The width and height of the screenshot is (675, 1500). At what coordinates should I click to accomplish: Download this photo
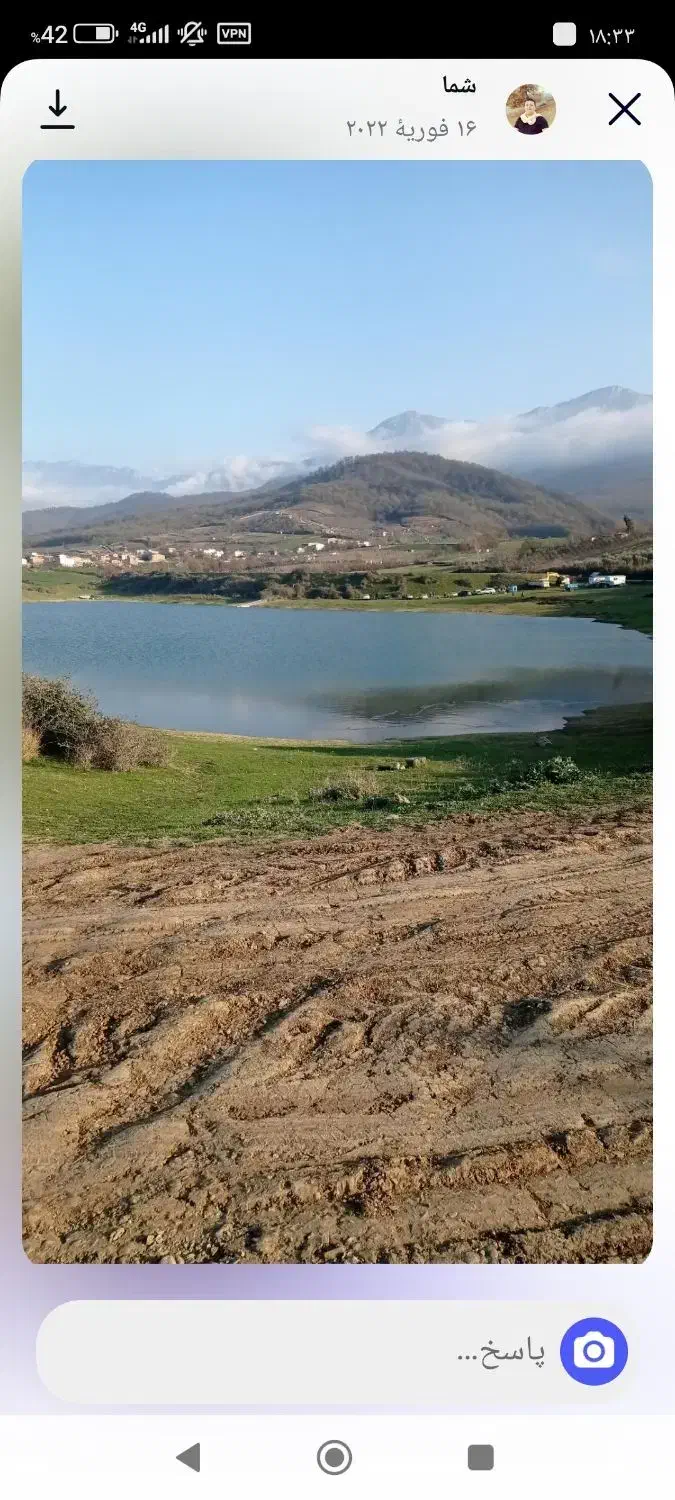[58, 110]
